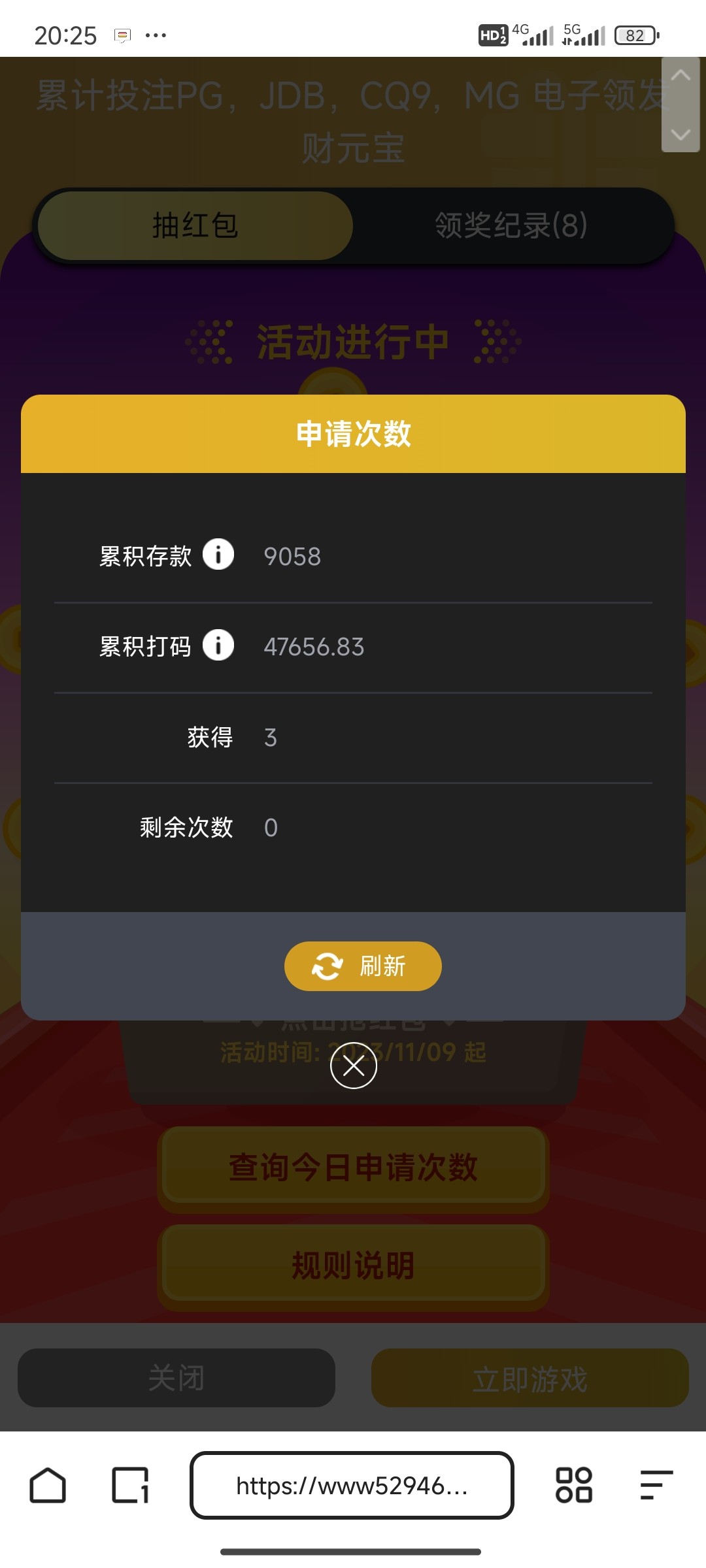View info for 累积打码
The height and width of the screenshot is (1568, 706).
218,645
